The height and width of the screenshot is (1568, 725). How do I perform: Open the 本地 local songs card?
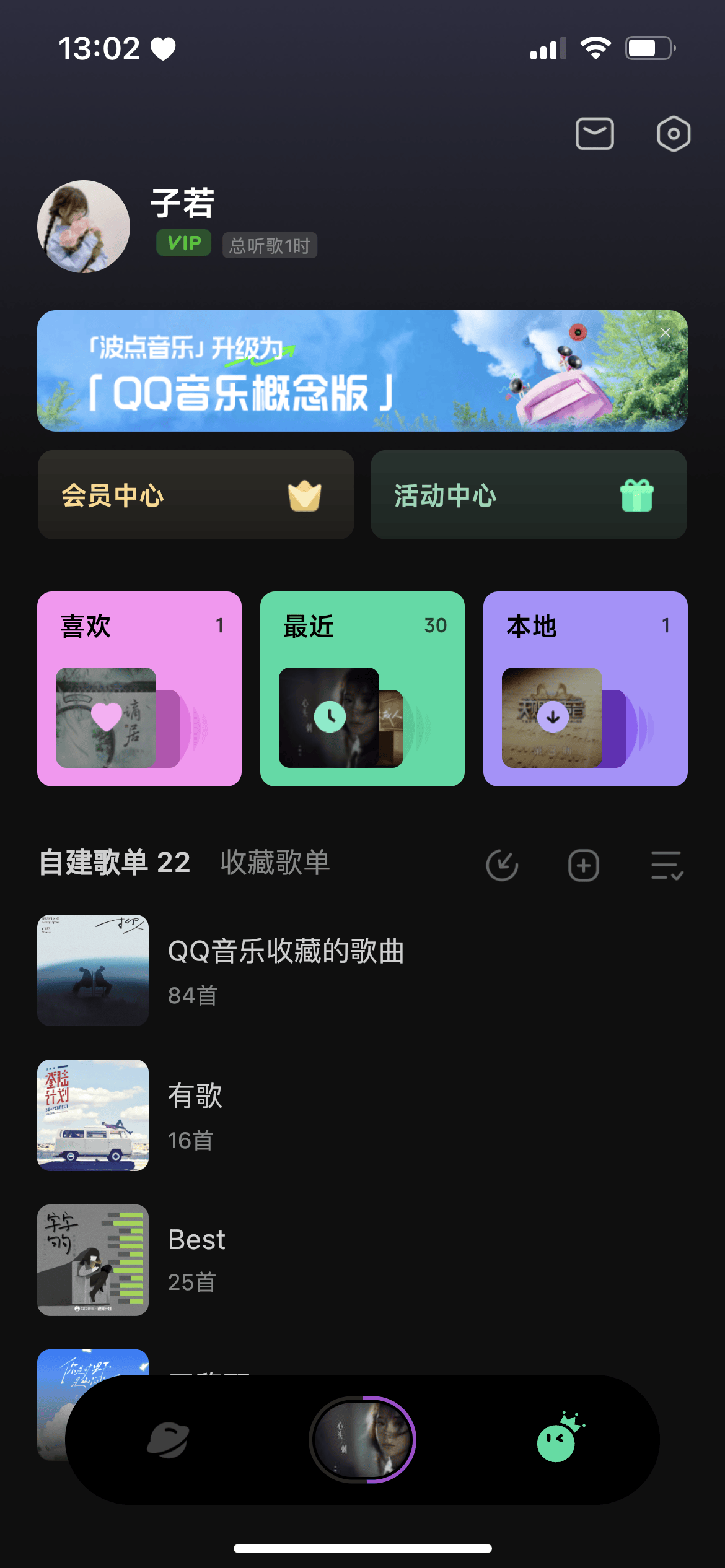pyautogui.click(x=586, y=689)
